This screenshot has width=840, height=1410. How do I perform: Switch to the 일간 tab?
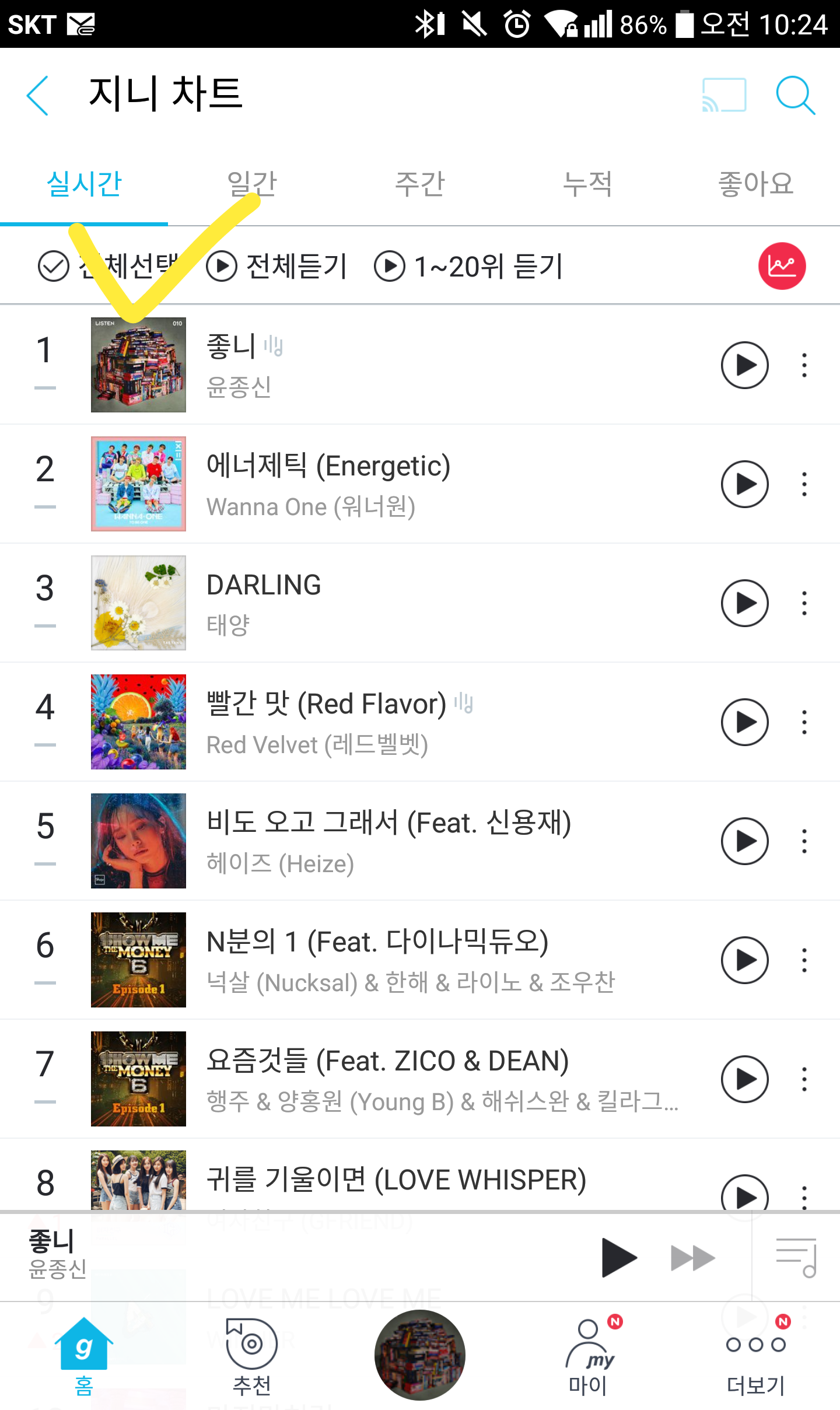click(252, 184)
